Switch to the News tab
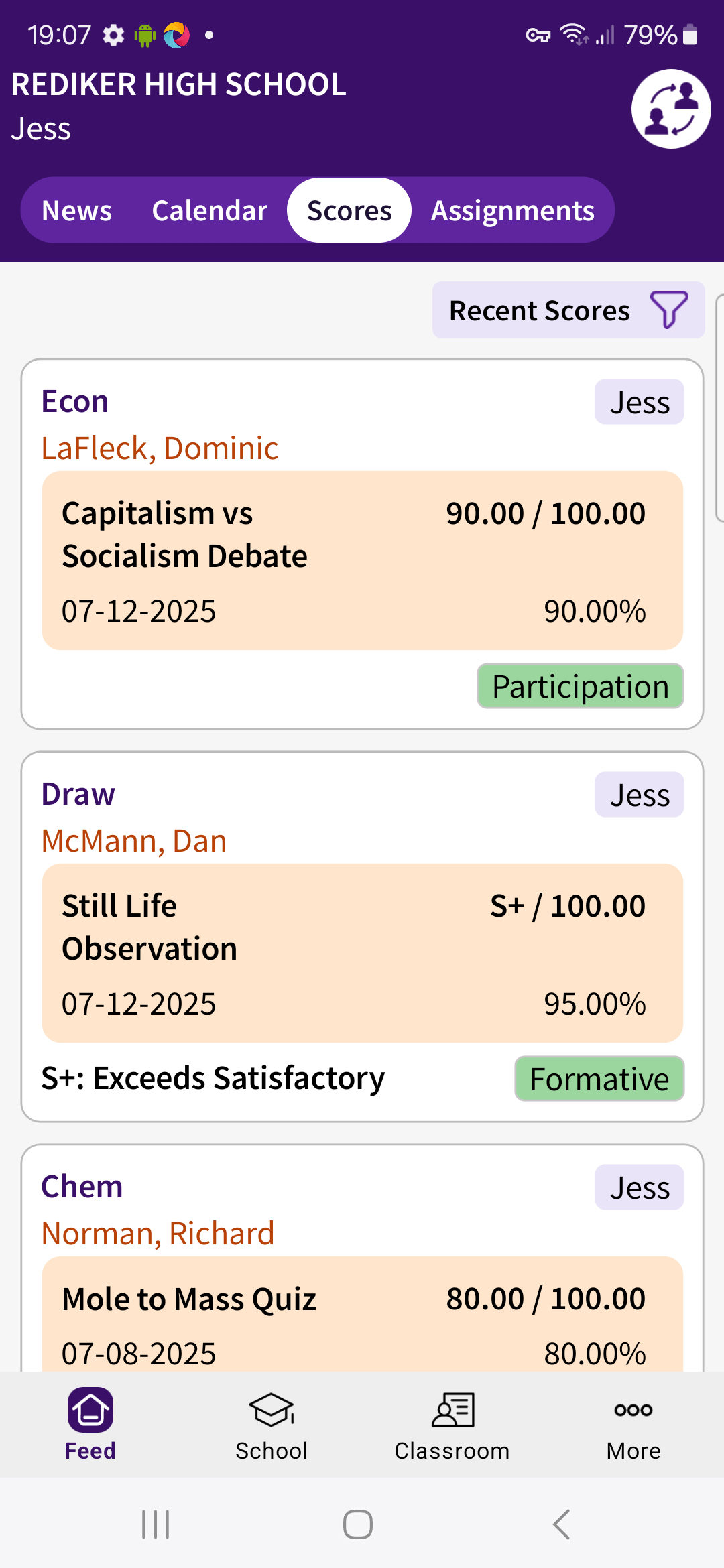This screenshot has width=724, height=1568. click(x=77, y=210)
